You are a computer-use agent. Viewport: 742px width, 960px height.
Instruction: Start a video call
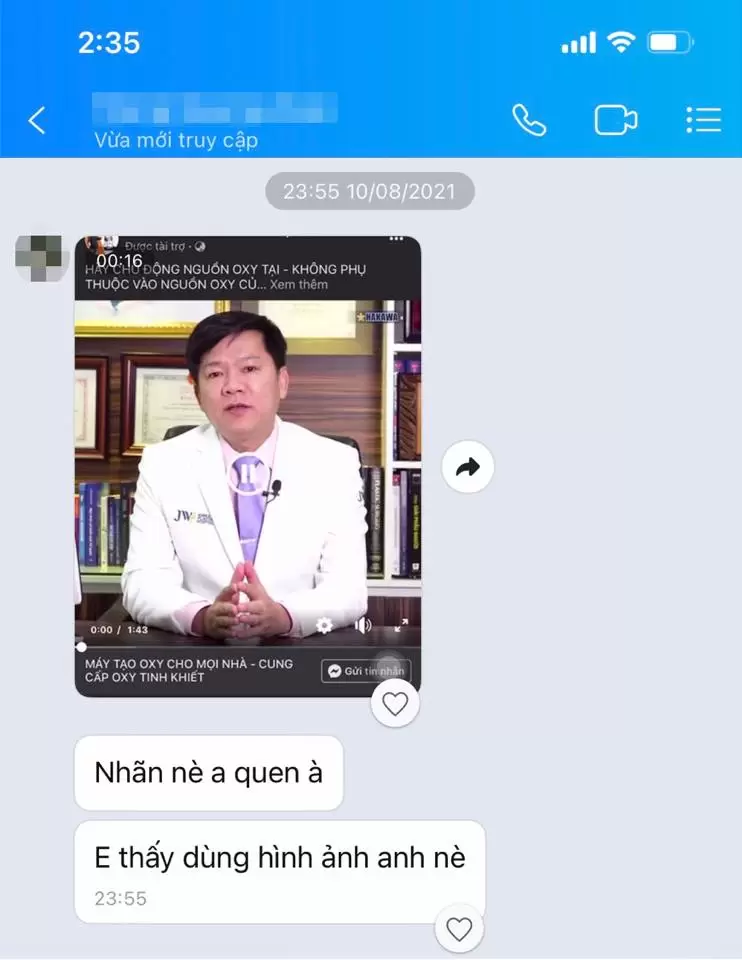615,120
